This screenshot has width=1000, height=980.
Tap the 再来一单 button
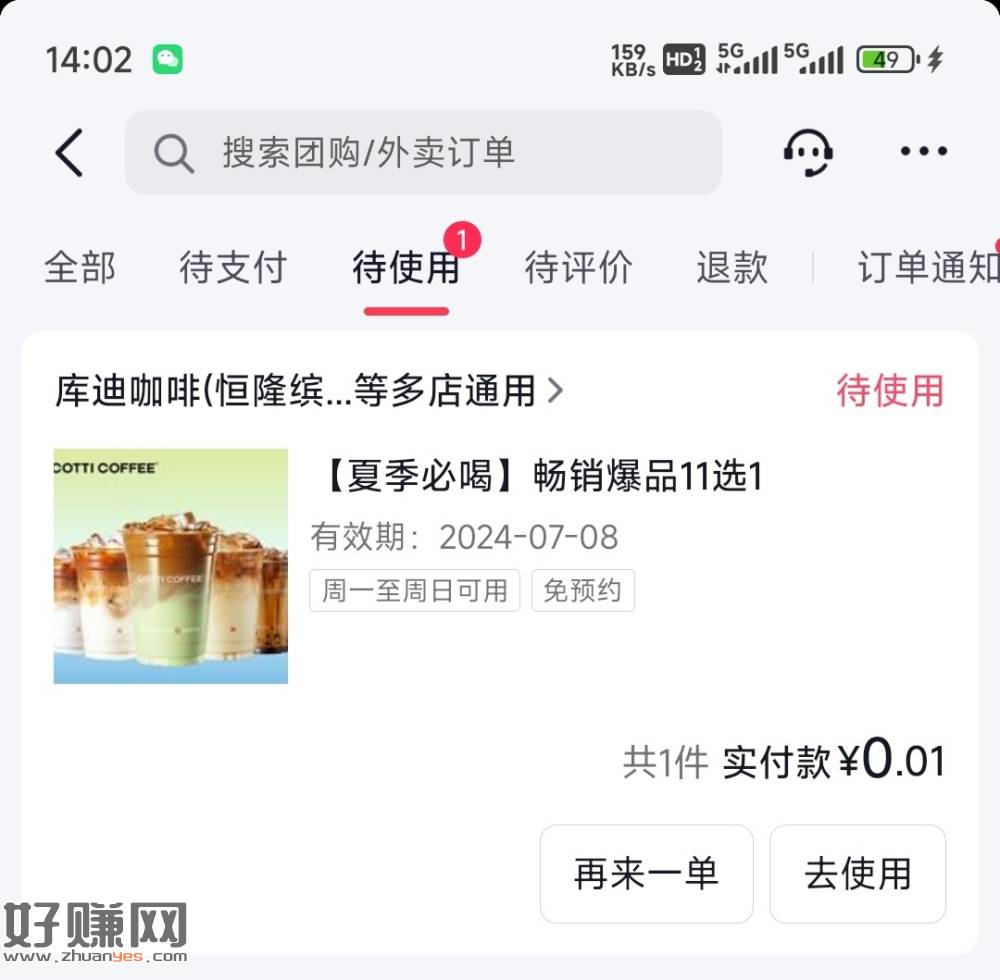coord(646,874)
